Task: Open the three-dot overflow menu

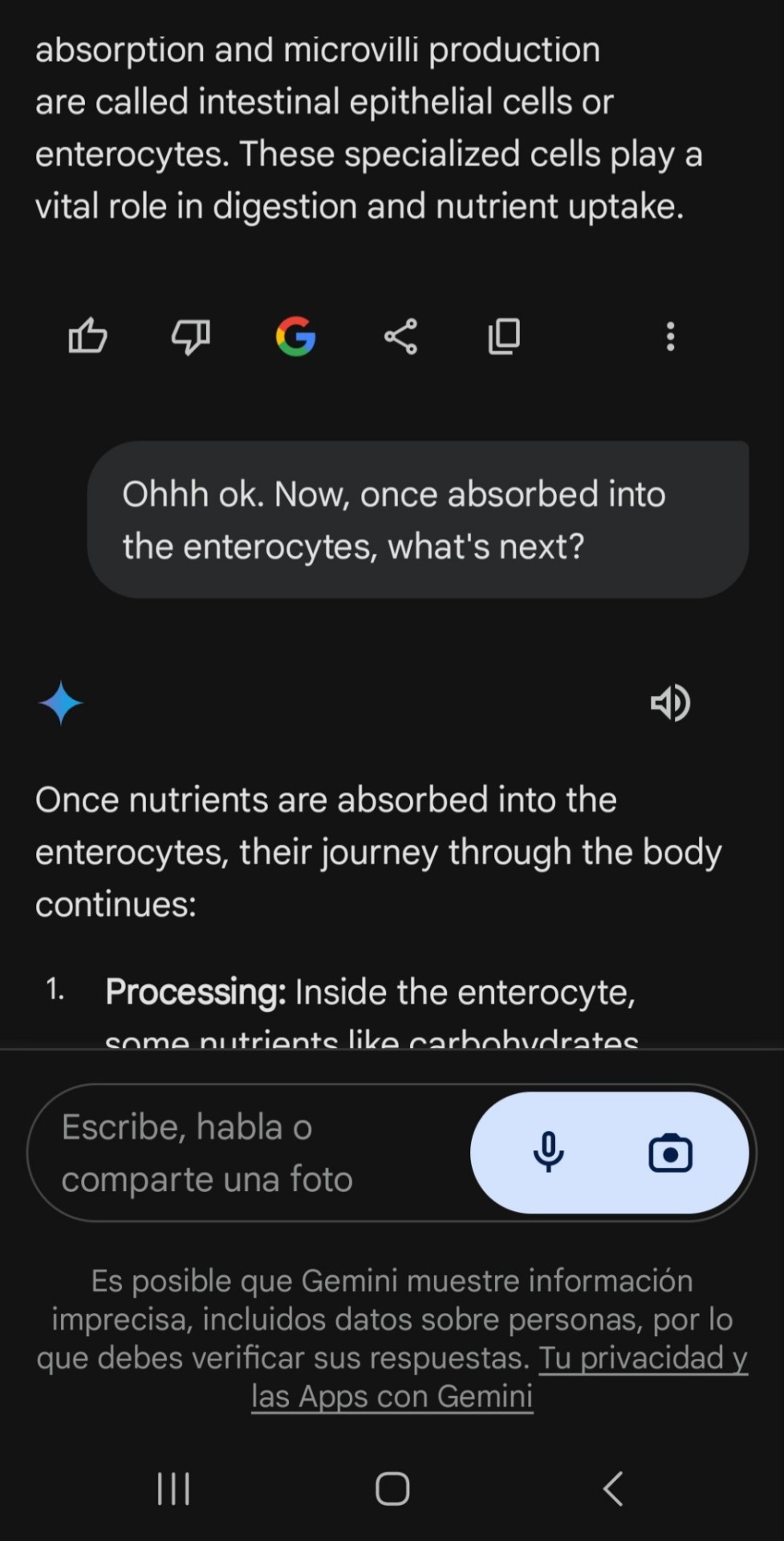Action: click(x=670, y=336)
